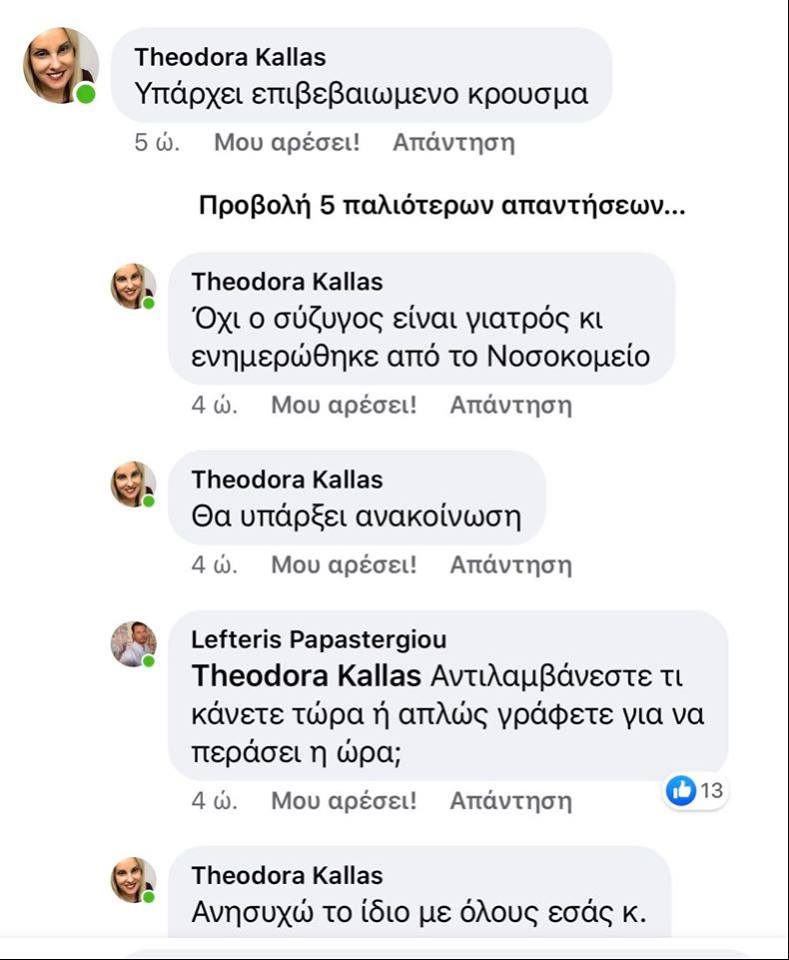789x960 pixels.
Task: Like the comment mentioning 'Νοσοκομείο'
Action: pyautogui.click(x=343, y=405)
